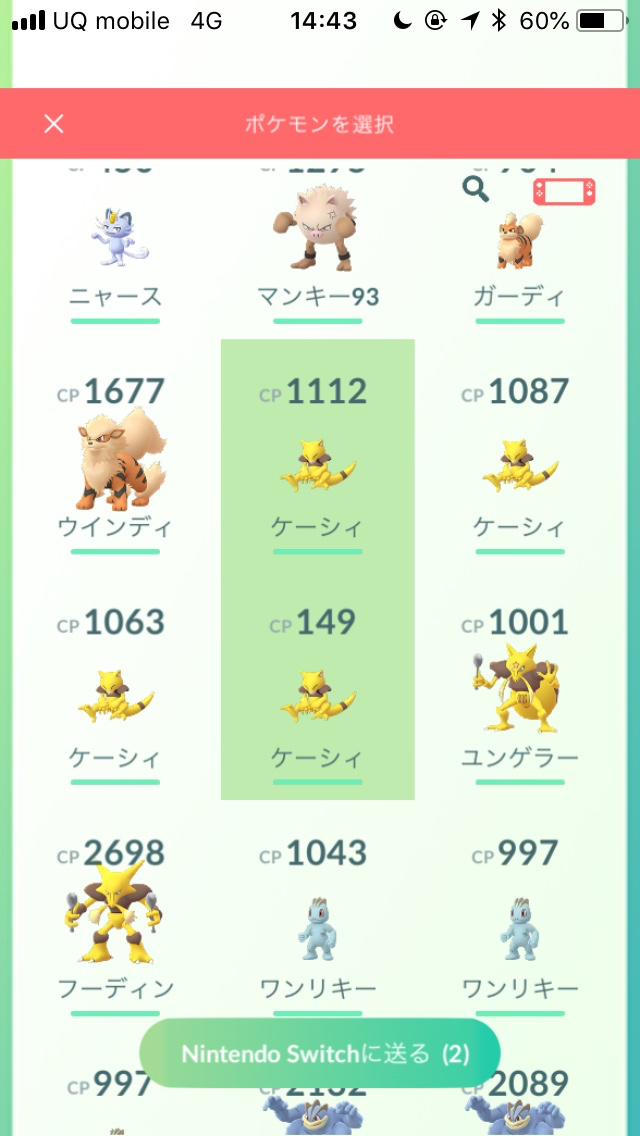This screenshot has height=1136, width=640.
Task: Send selected Pokémon to Nintendo Switch
Action: [318, 1053]
